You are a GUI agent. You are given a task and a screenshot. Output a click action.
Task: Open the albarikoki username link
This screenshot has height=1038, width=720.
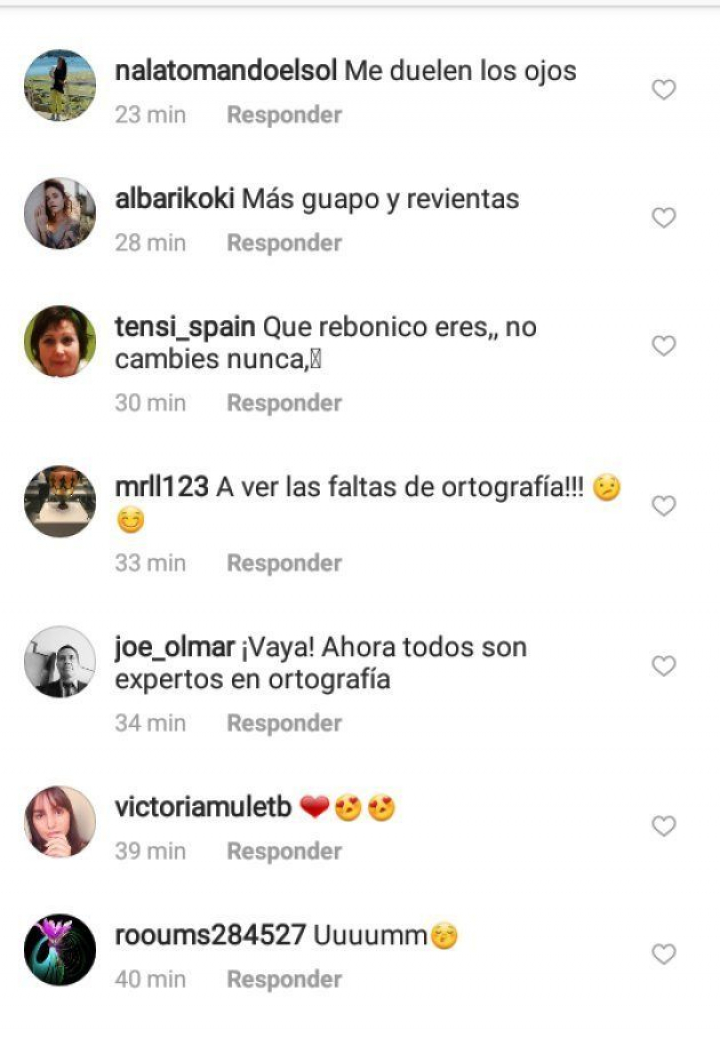175,199
